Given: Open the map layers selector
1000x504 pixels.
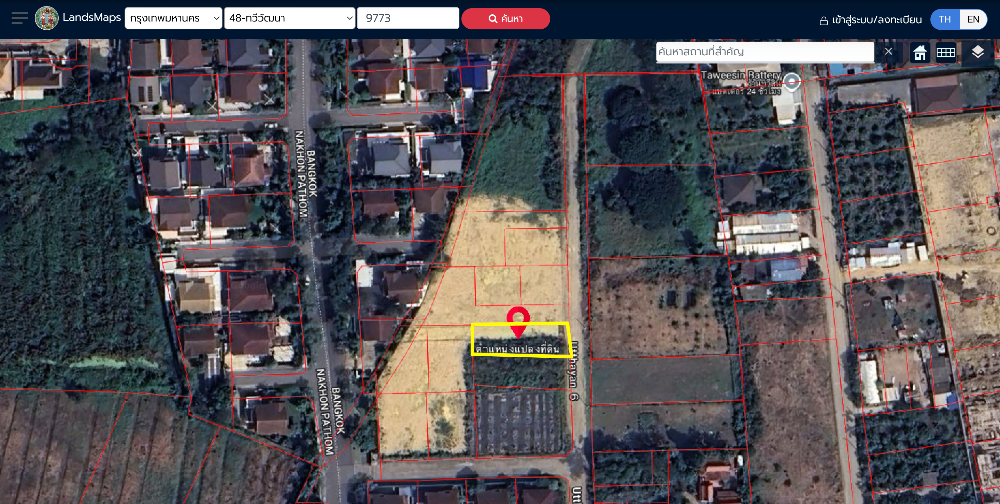Looking at the screenshot, I should tap(978, 52).
